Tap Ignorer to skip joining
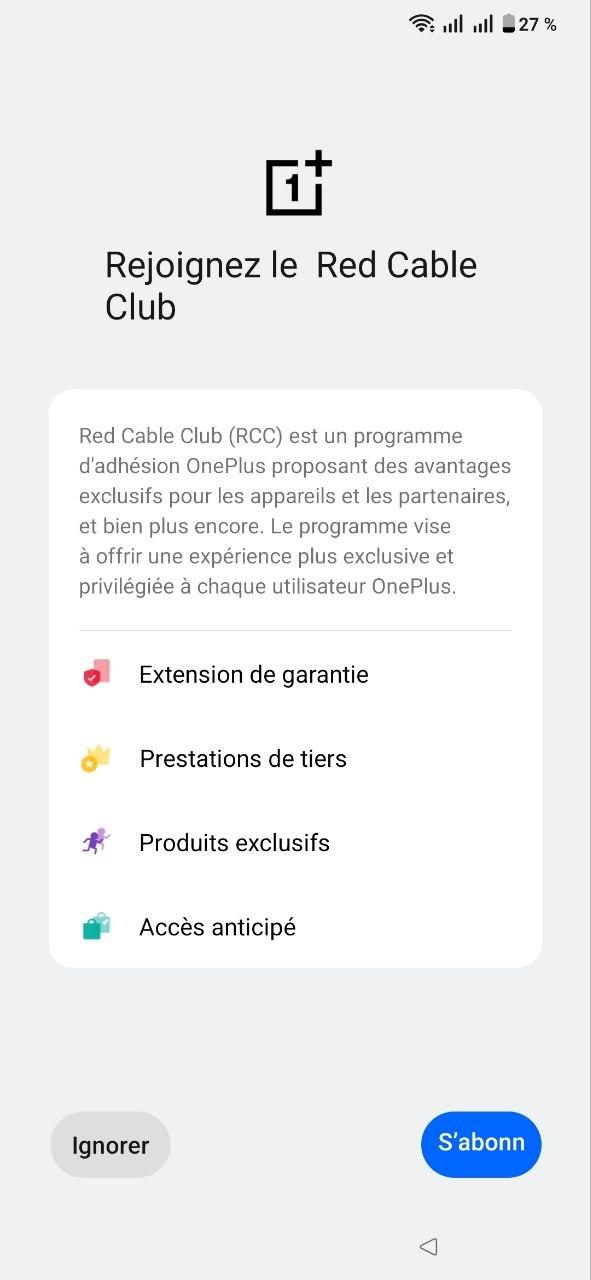The height and width of the screenshot is (1280, 591). [x=110, y=1145]
